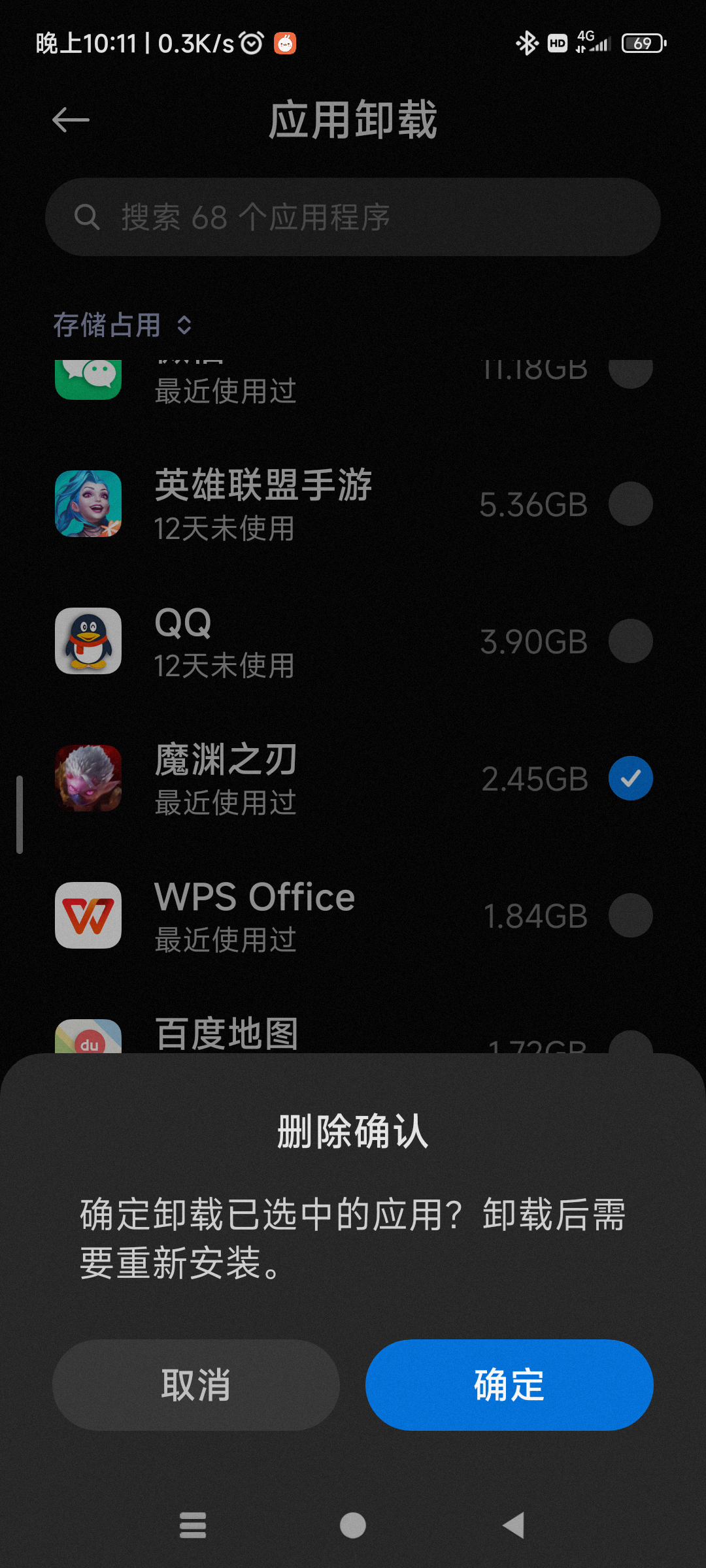Tap the system home button
Viewport: 706px width, 1568px height.
coord(353,1526)
